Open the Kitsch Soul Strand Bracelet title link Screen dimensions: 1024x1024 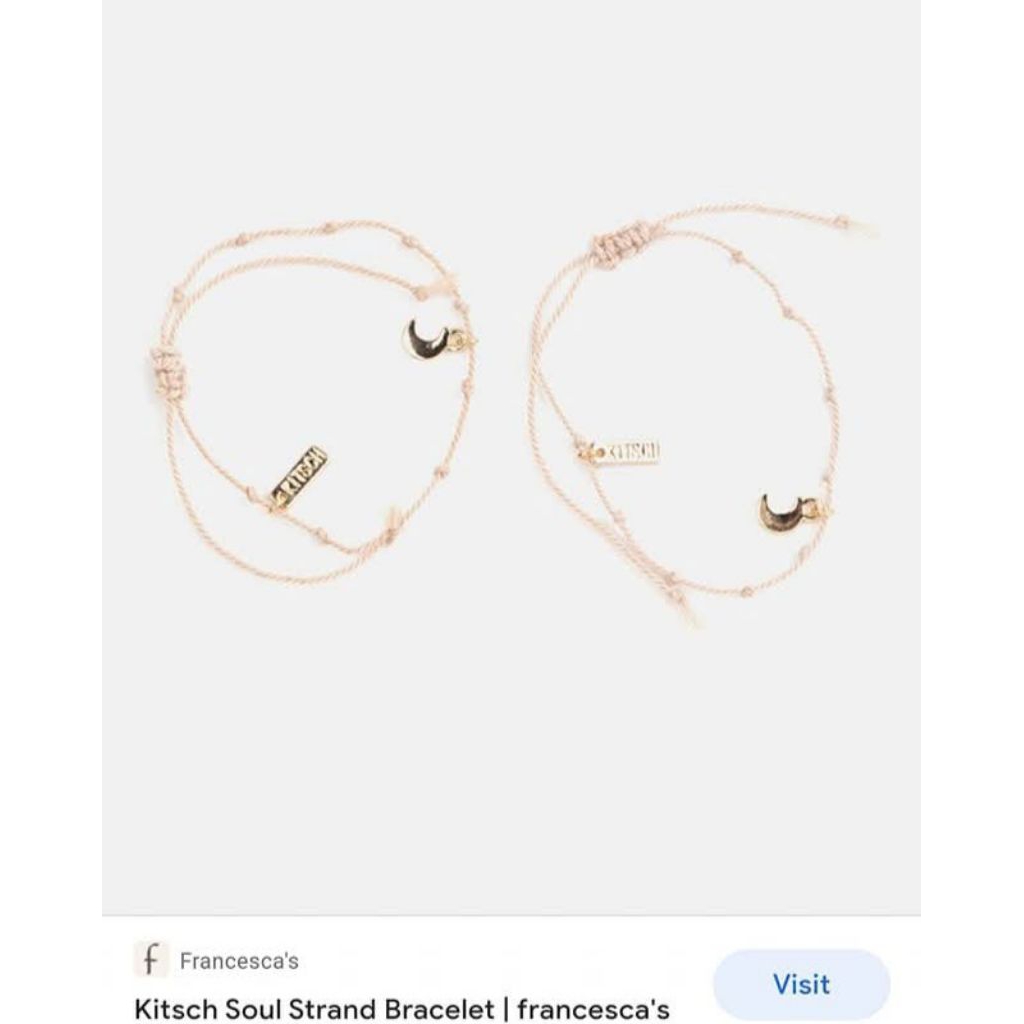[x=402, y=1008]
